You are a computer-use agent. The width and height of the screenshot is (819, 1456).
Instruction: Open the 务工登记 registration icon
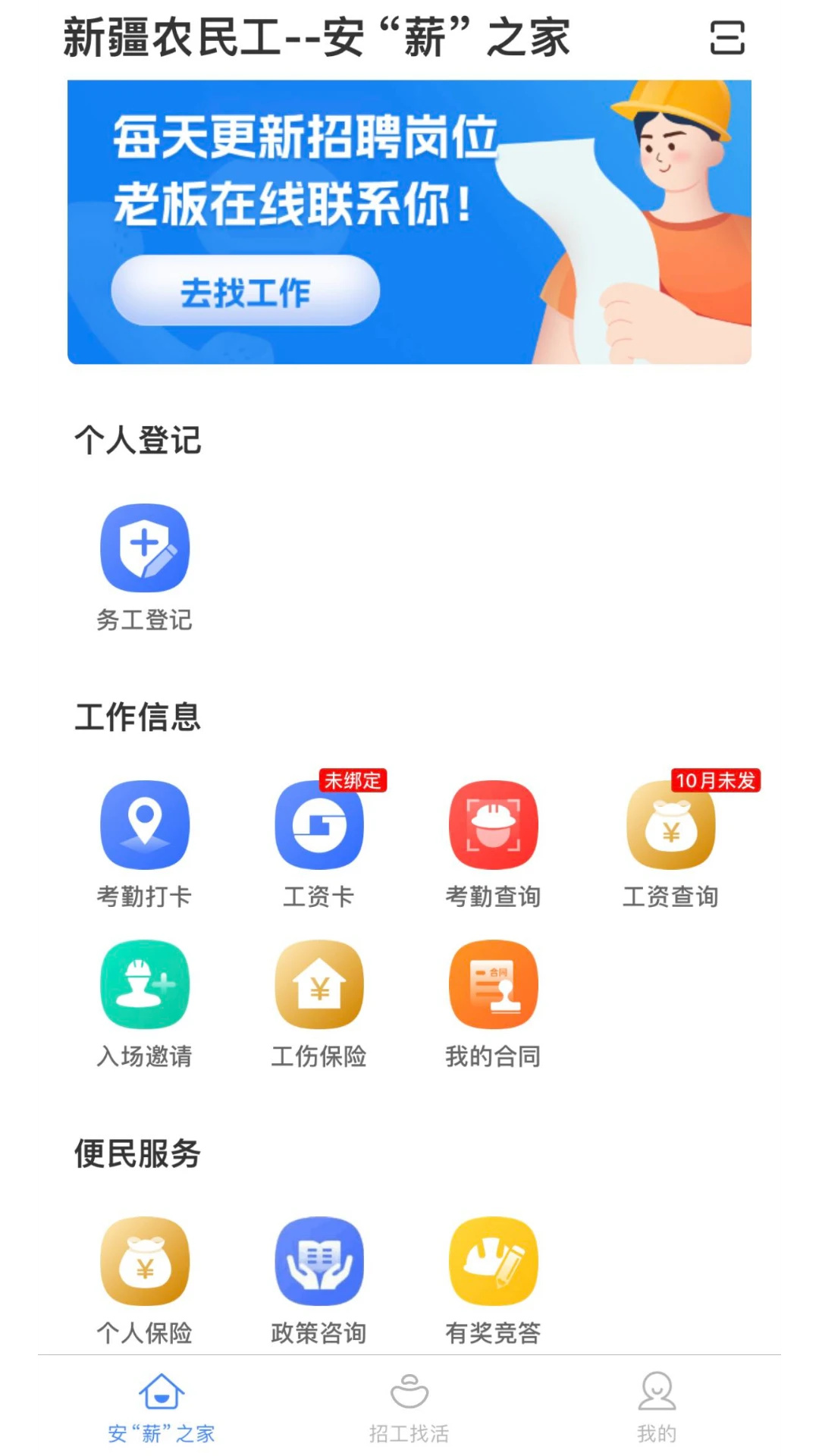tap(146, 550)
